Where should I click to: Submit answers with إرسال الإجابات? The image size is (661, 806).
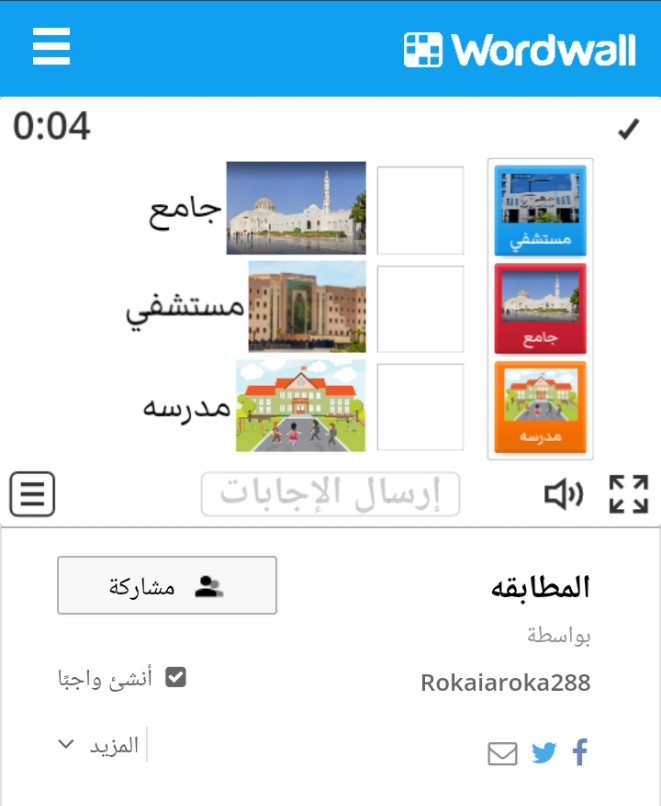coord(330,494)
